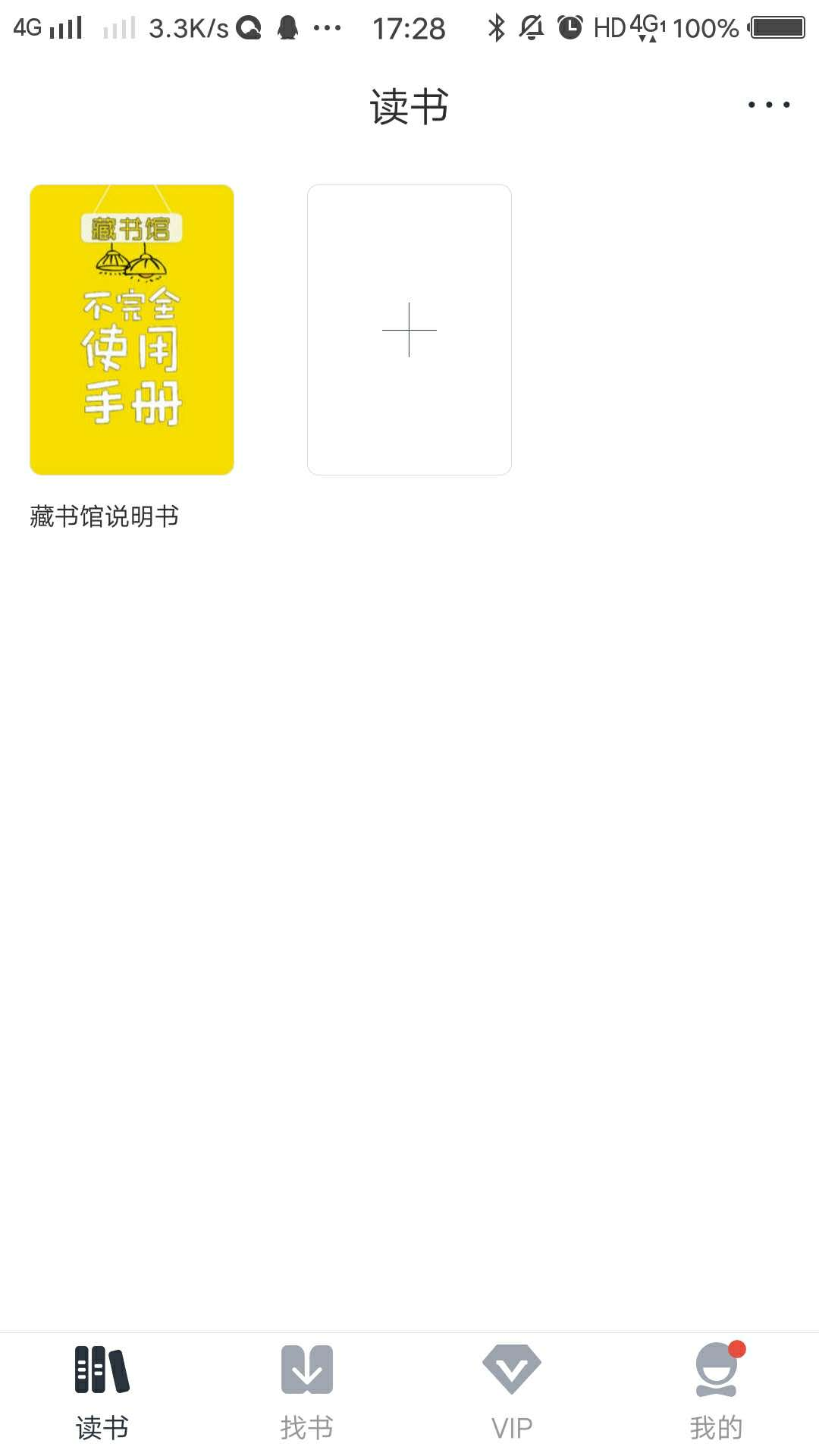Open the 藏书馆说明书 book

pyautogui.click(x=132, y=330)
